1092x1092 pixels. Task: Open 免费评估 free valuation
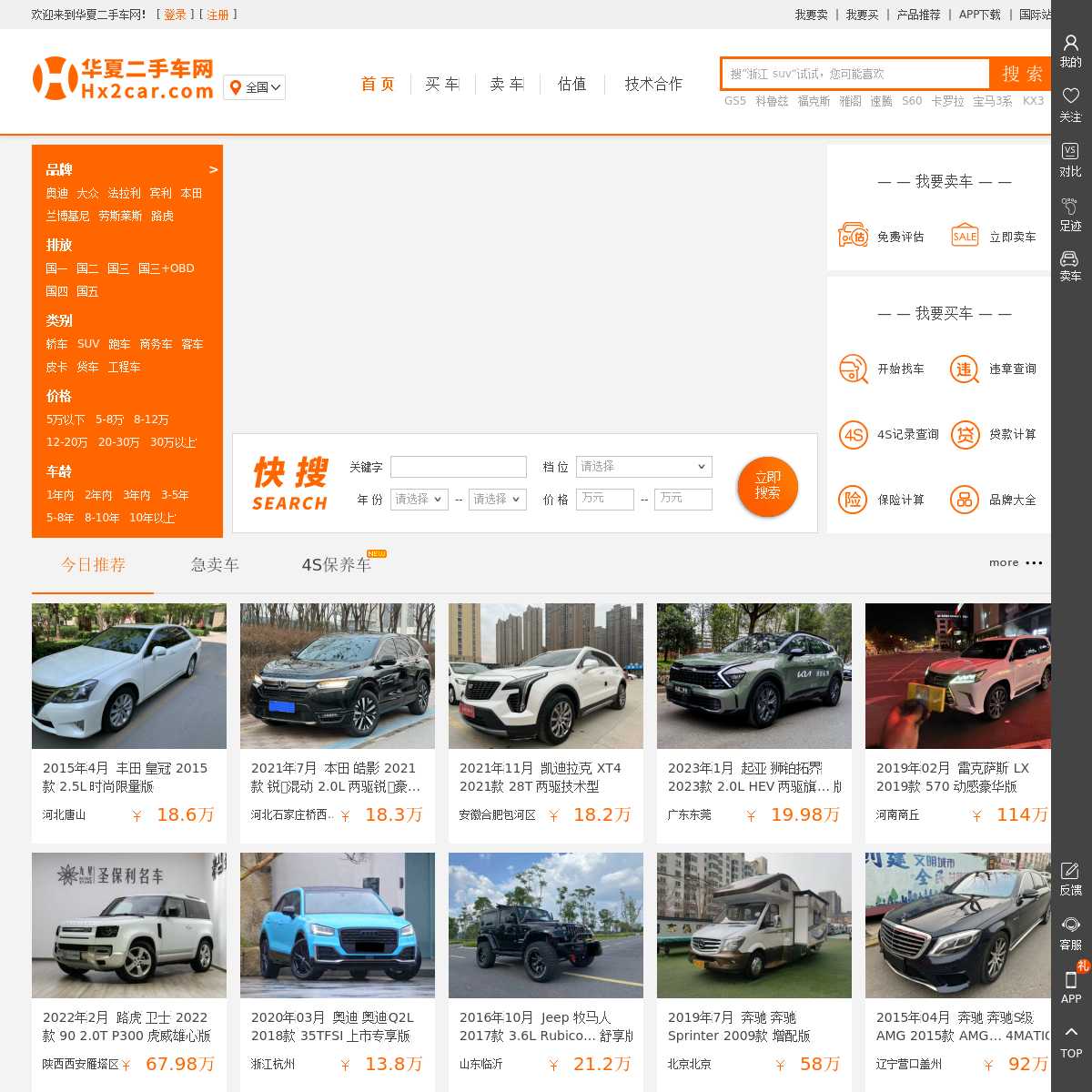click(881, 237)
